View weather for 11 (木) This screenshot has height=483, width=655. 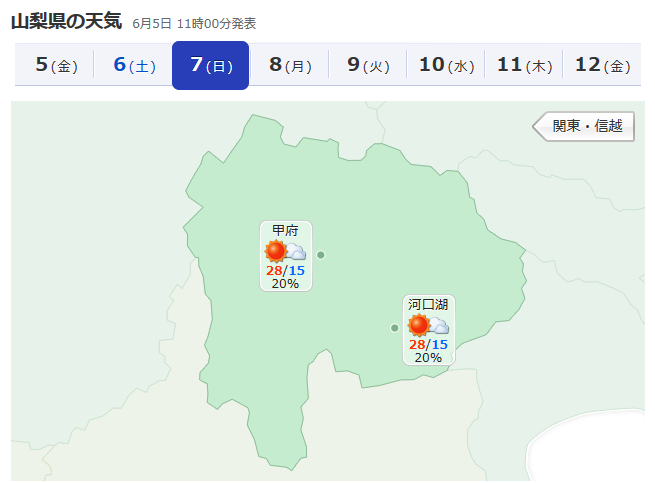coord(524,66)
